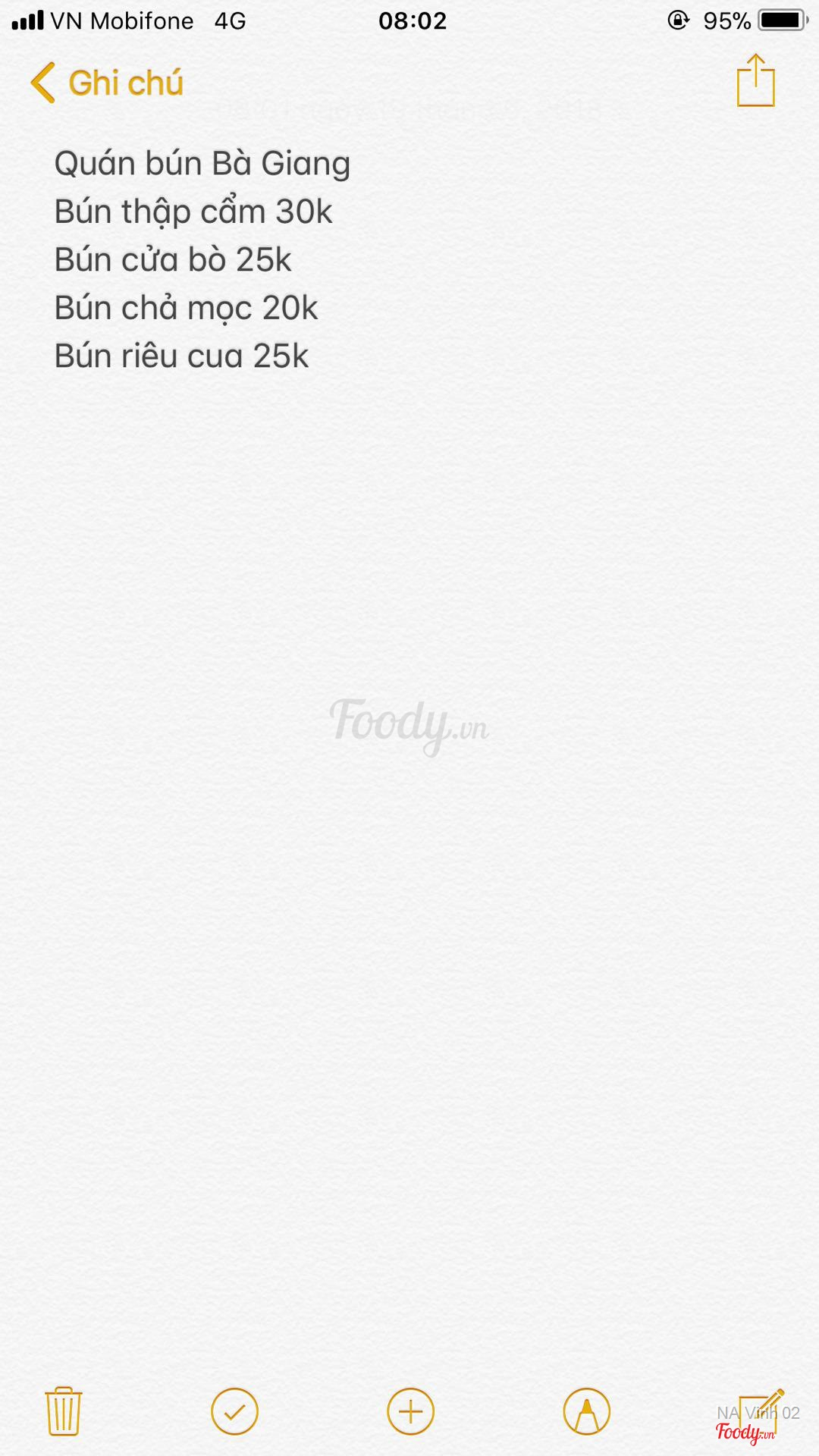Open the plus attachment menu
This screenshot has width=819, height=1456.
[x=410, y=1411]
